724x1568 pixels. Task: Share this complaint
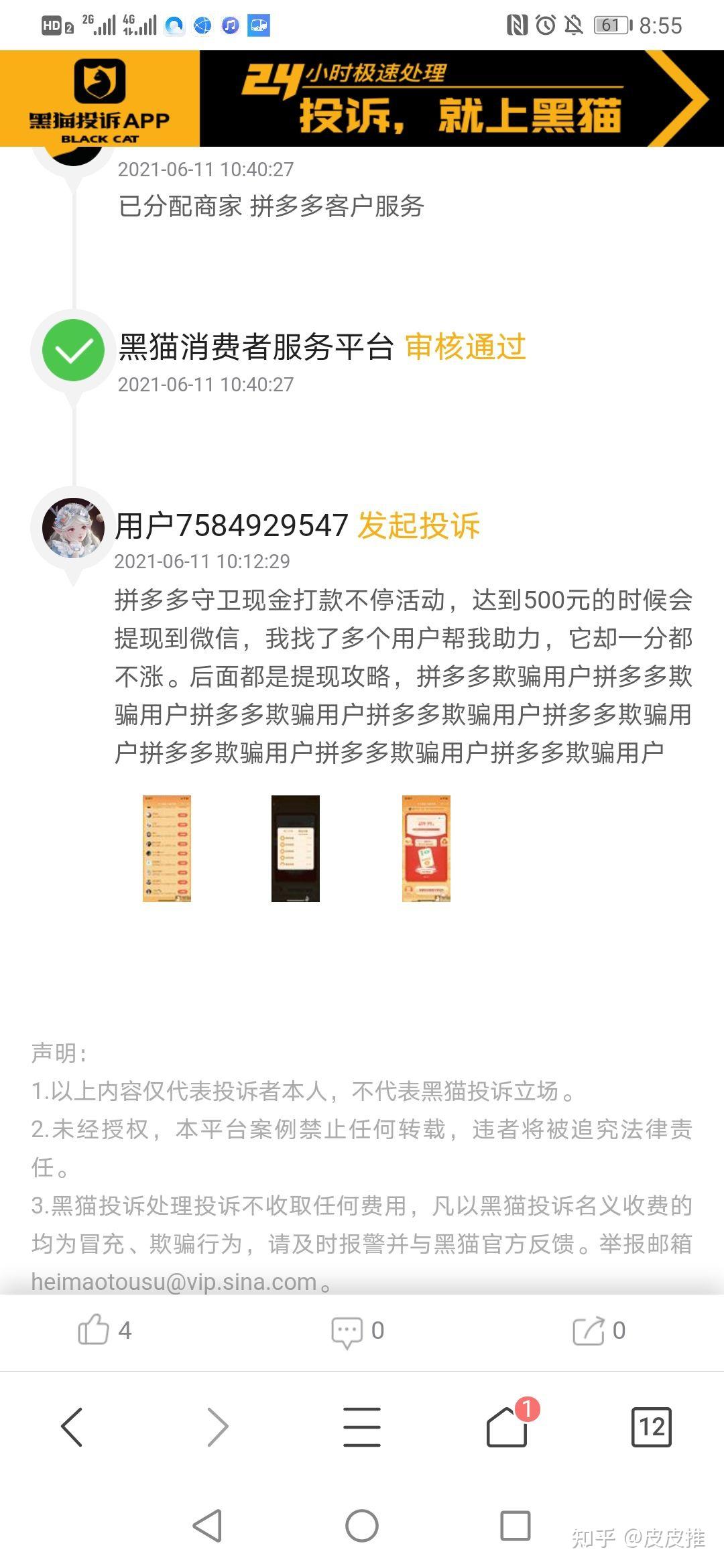[589, 1331]
